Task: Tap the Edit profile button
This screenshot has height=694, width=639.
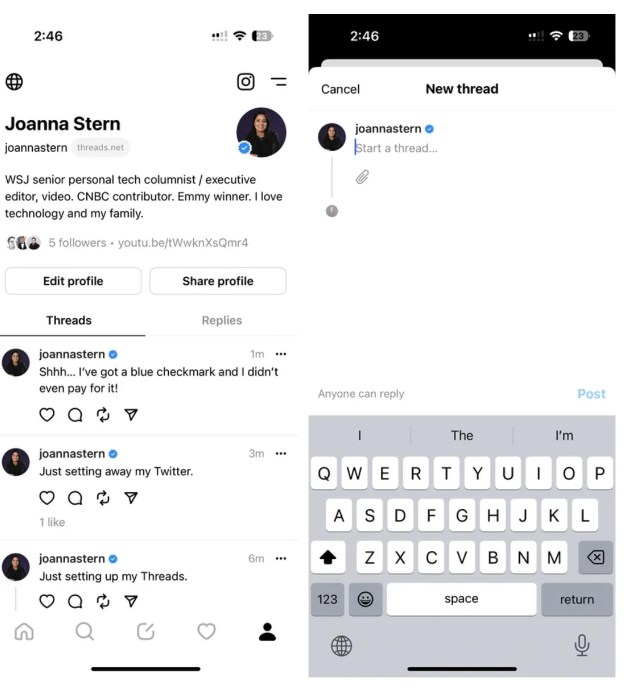Action: pyautogui.click(x=73, y=281)
